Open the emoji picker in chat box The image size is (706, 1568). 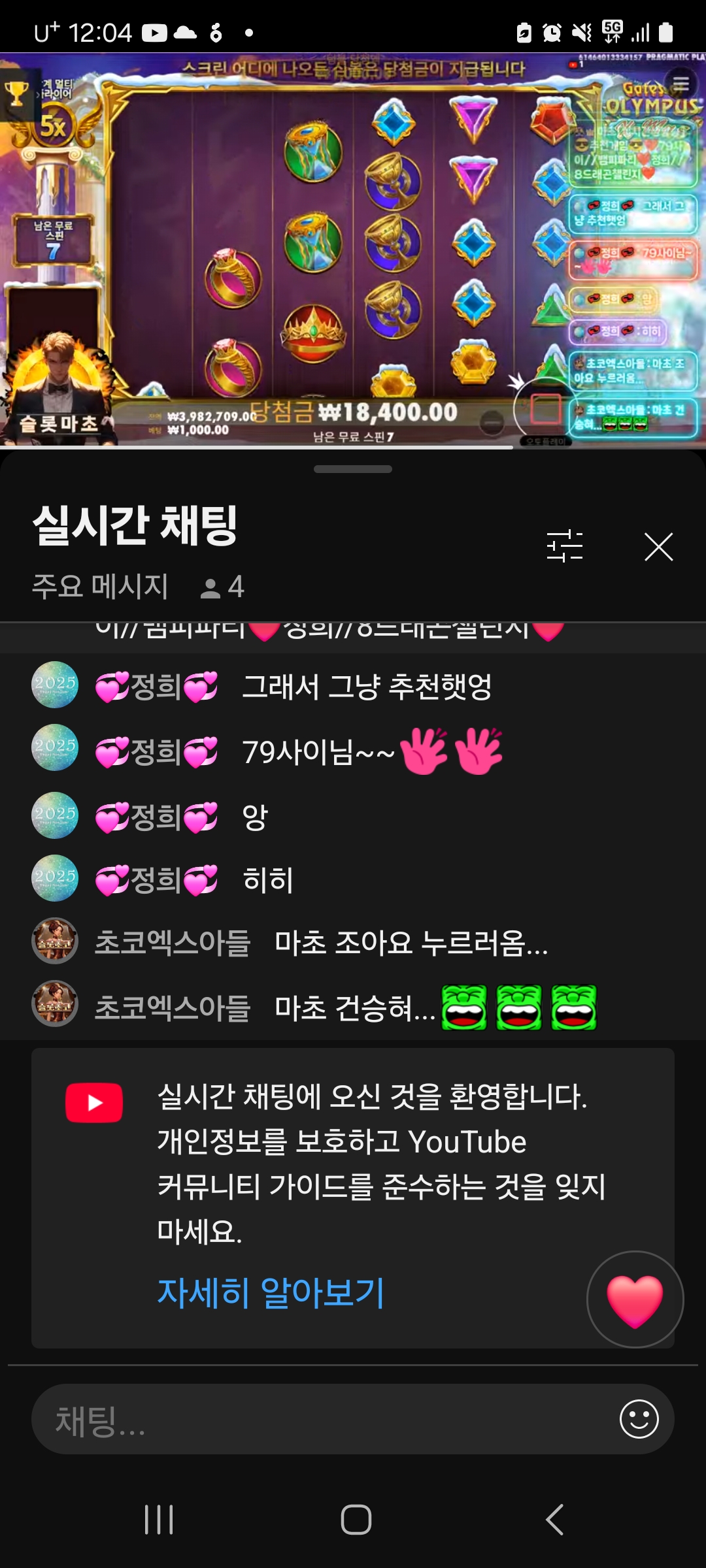tap(639, 1419)
